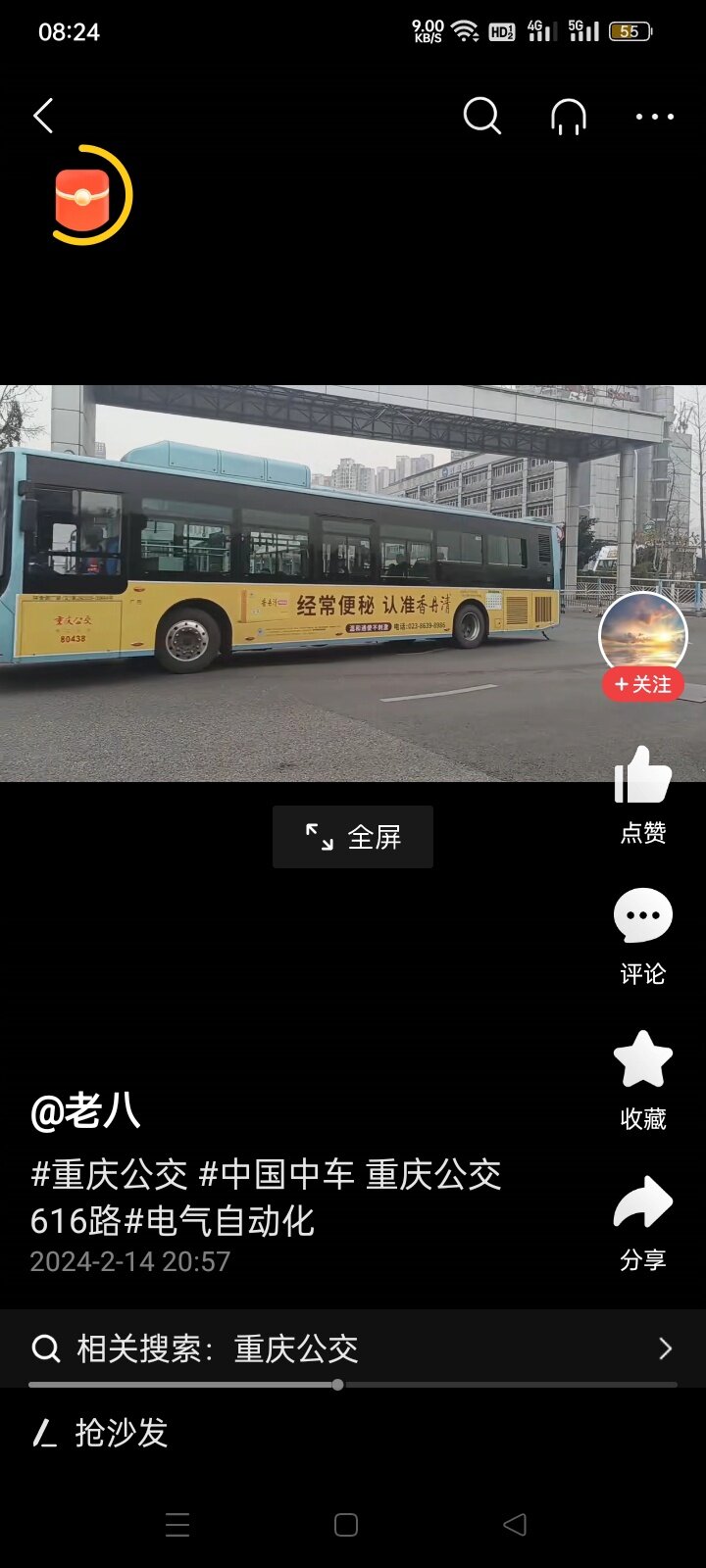The image size is (706, 1568).
Task: Follow the author with +关注
Action: tap(643, 684)
